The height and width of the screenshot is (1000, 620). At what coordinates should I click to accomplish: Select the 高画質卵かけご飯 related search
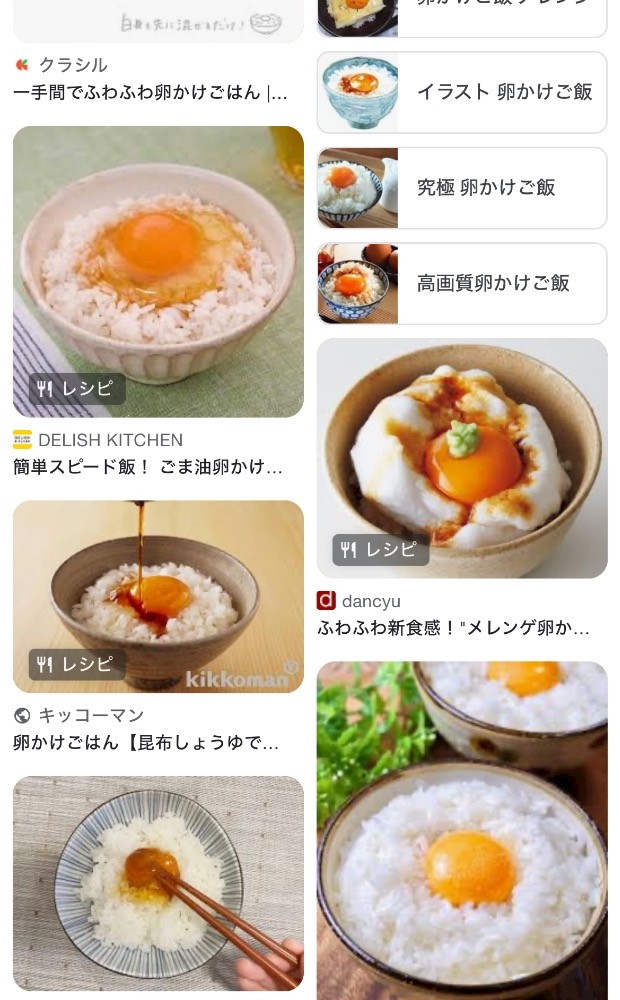tap(462, 283)
